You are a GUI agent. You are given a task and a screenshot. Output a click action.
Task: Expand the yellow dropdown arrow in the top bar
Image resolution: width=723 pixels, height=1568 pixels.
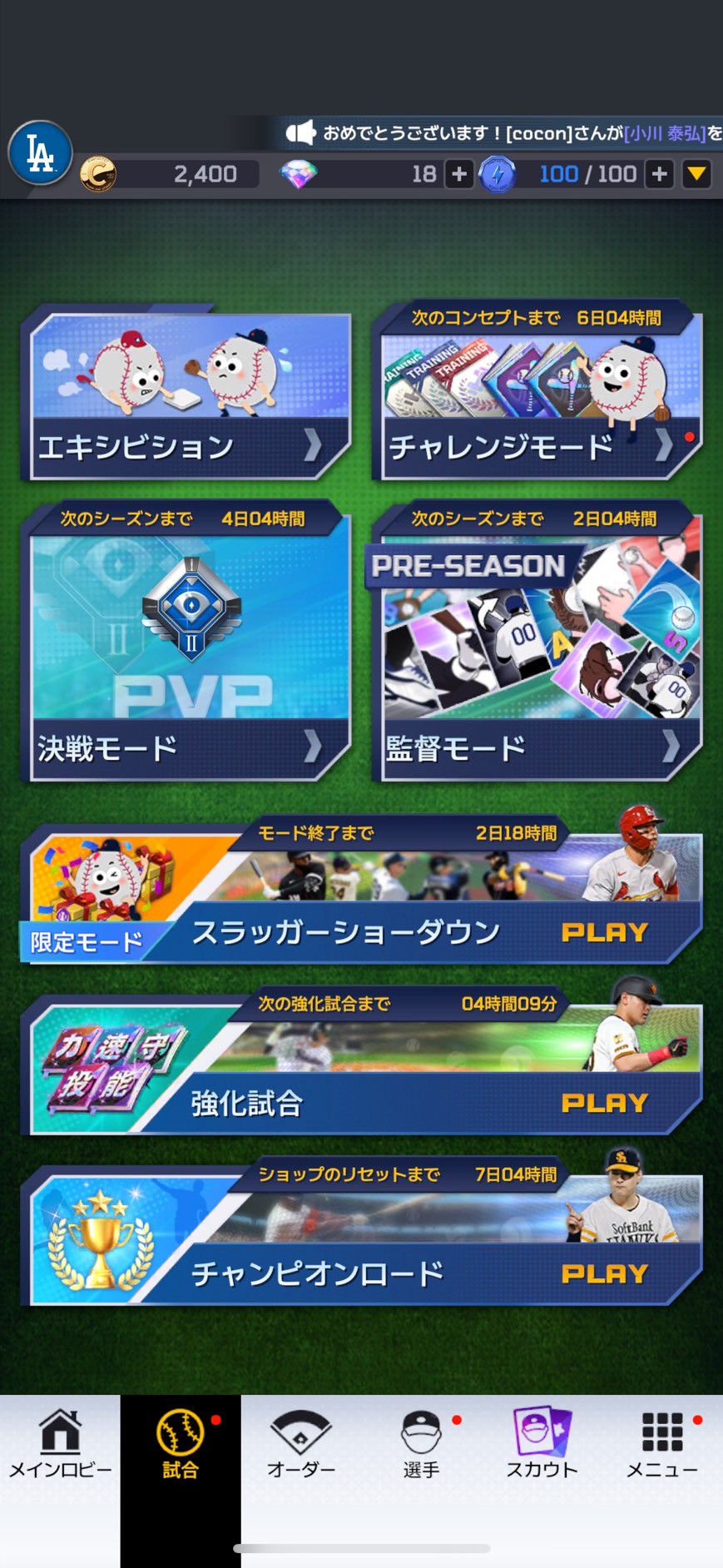(696, 174)
